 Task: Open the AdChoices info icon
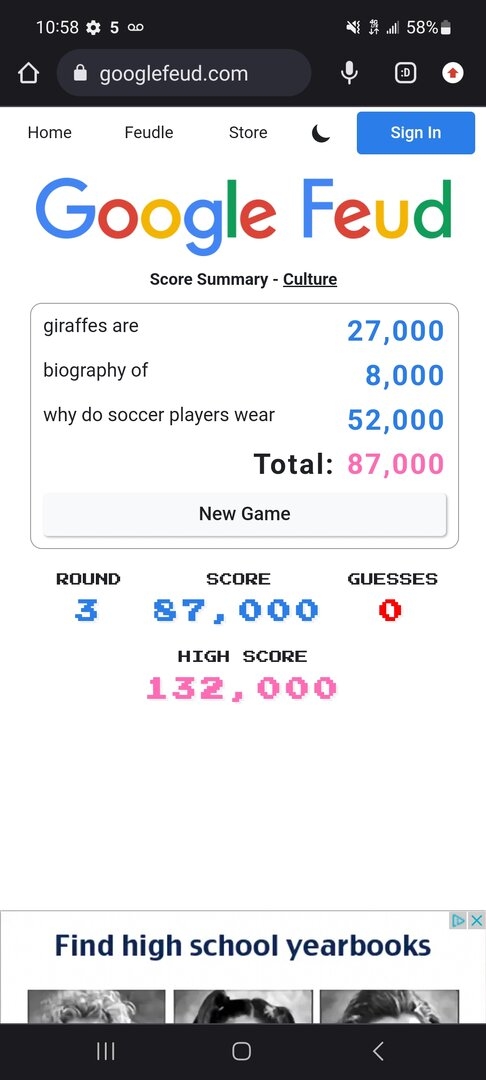[x=458, y=920]
